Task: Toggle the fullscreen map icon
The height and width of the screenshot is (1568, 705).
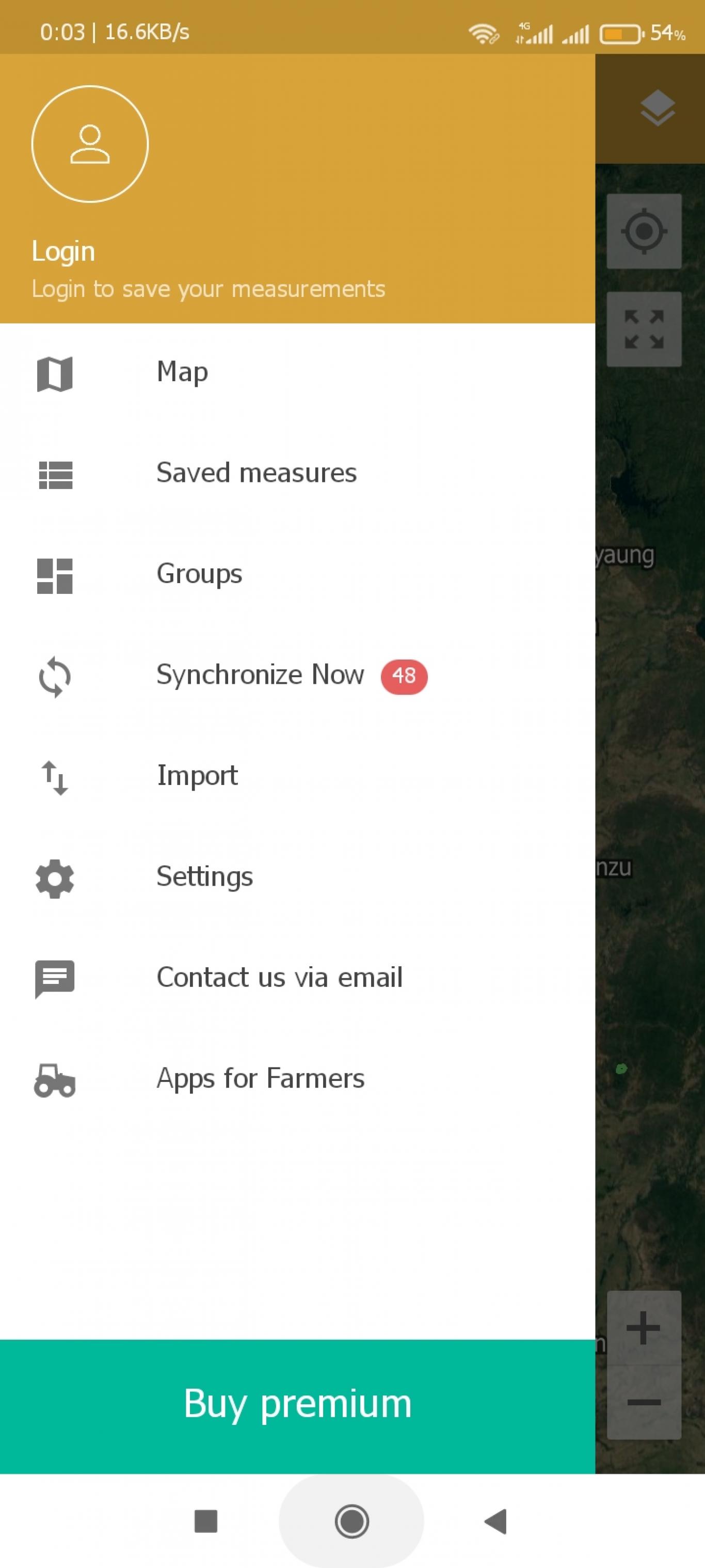Action: point(644,328)
